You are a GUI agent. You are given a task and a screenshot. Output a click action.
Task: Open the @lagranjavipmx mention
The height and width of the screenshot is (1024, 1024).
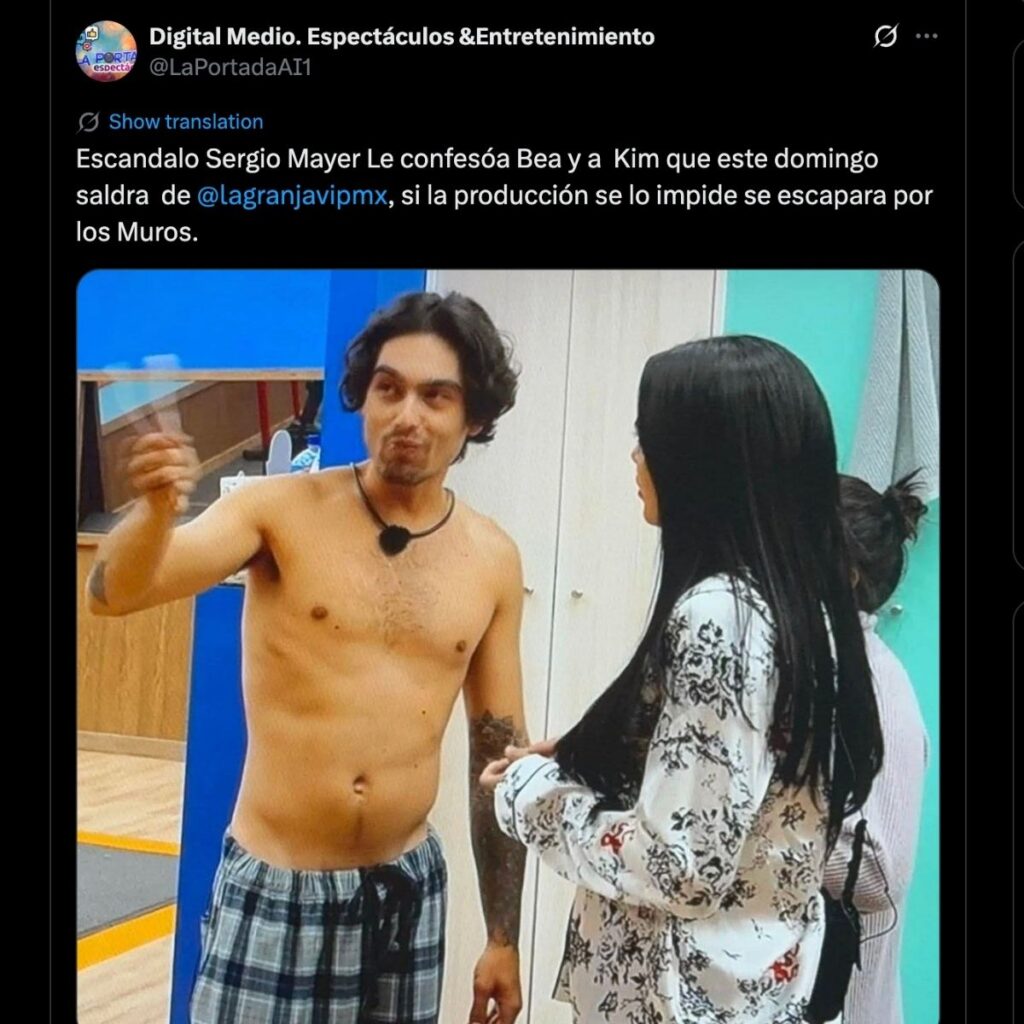pos(291,196)
